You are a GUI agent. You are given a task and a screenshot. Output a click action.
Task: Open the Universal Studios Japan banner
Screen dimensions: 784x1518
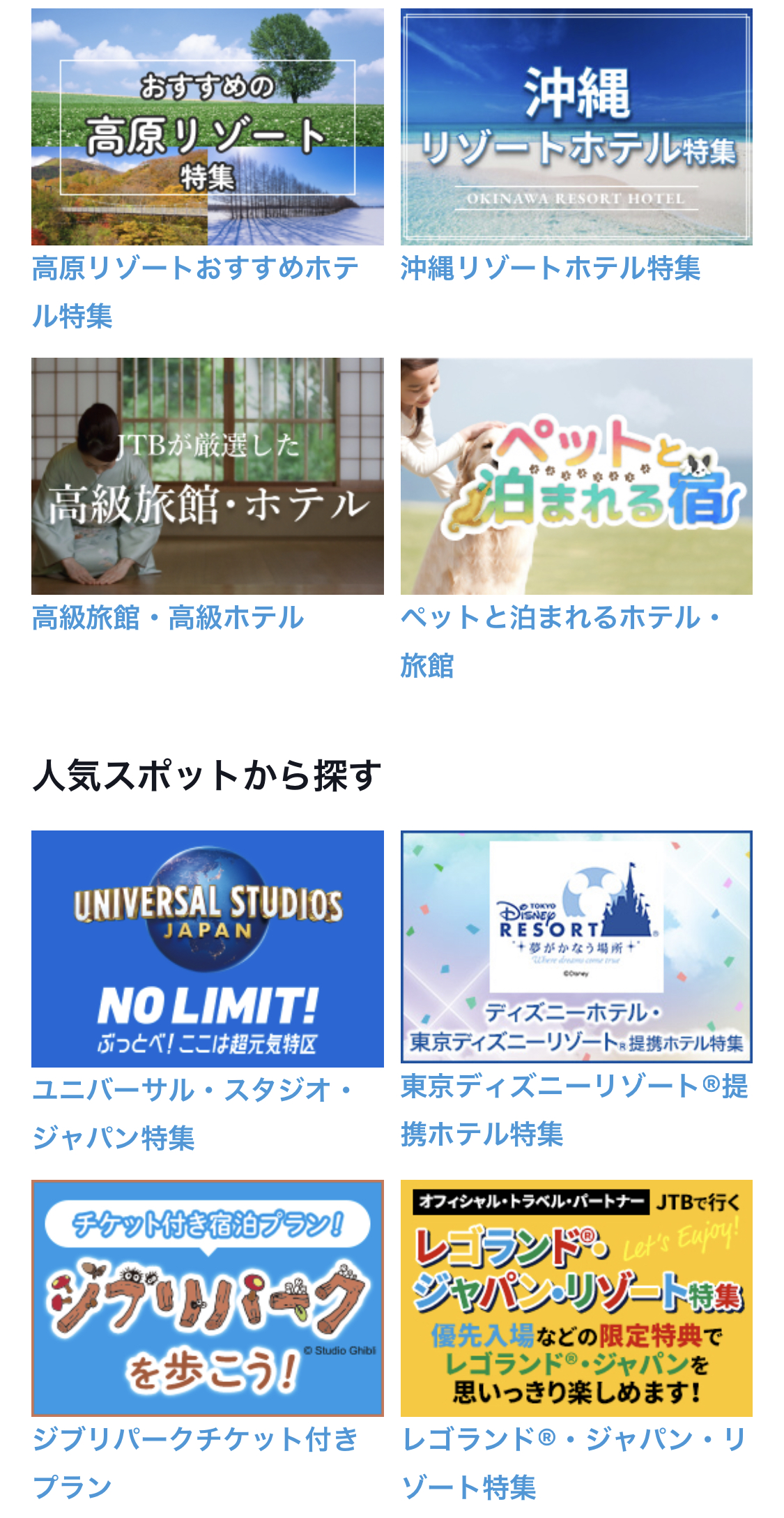(x=207, y=948)
